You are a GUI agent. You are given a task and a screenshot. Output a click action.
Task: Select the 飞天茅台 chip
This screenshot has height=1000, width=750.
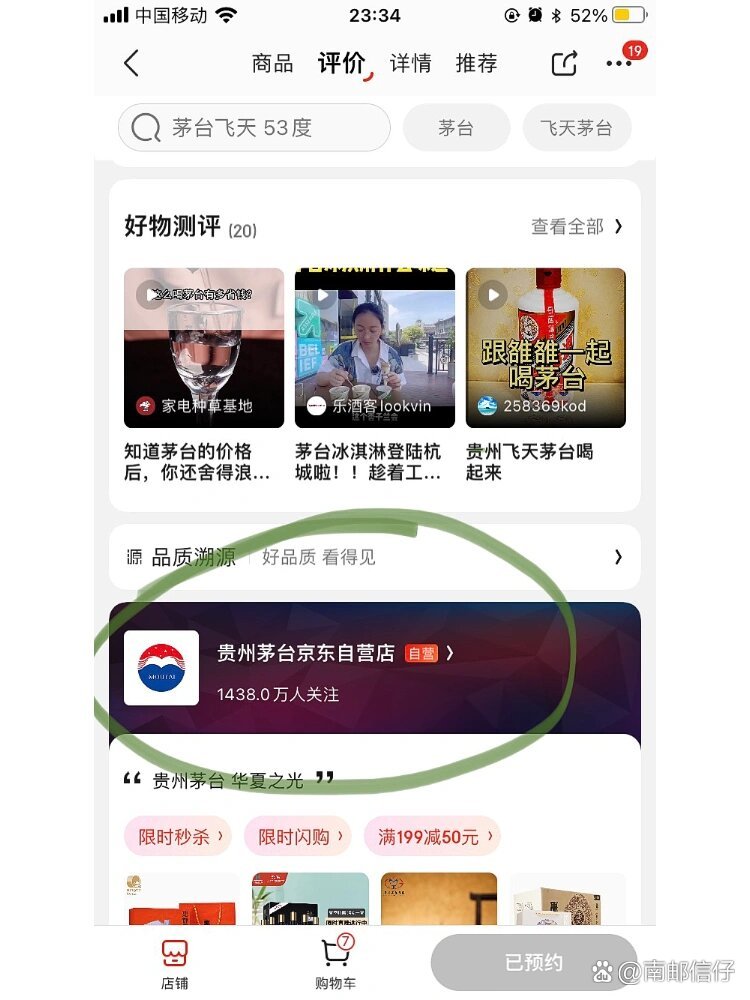pyautogui.click(x=576, y=128)
